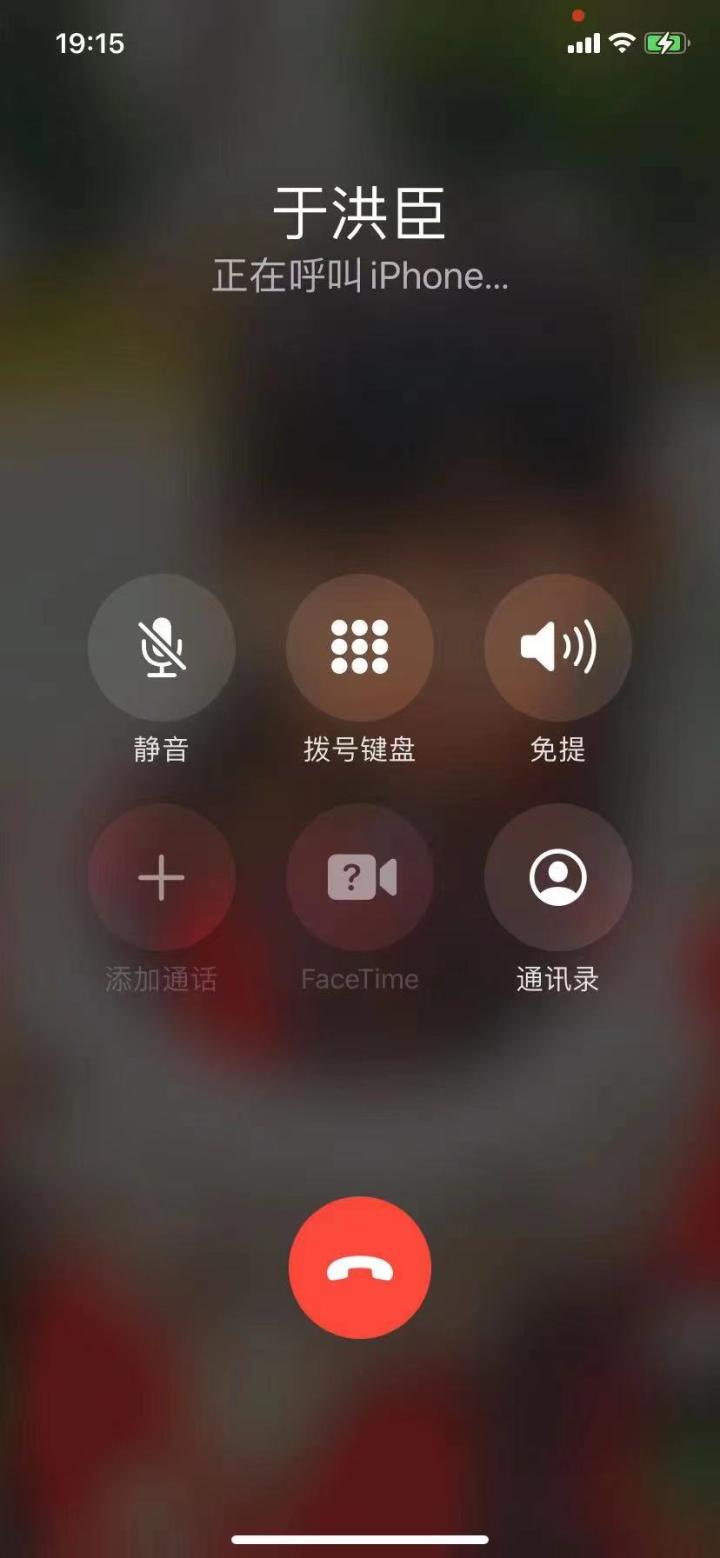The width and height of the screenshot is (720, 1558).
Task: Open the dial keypad (拨号键盘)
Action: click(x=360, y=647)
